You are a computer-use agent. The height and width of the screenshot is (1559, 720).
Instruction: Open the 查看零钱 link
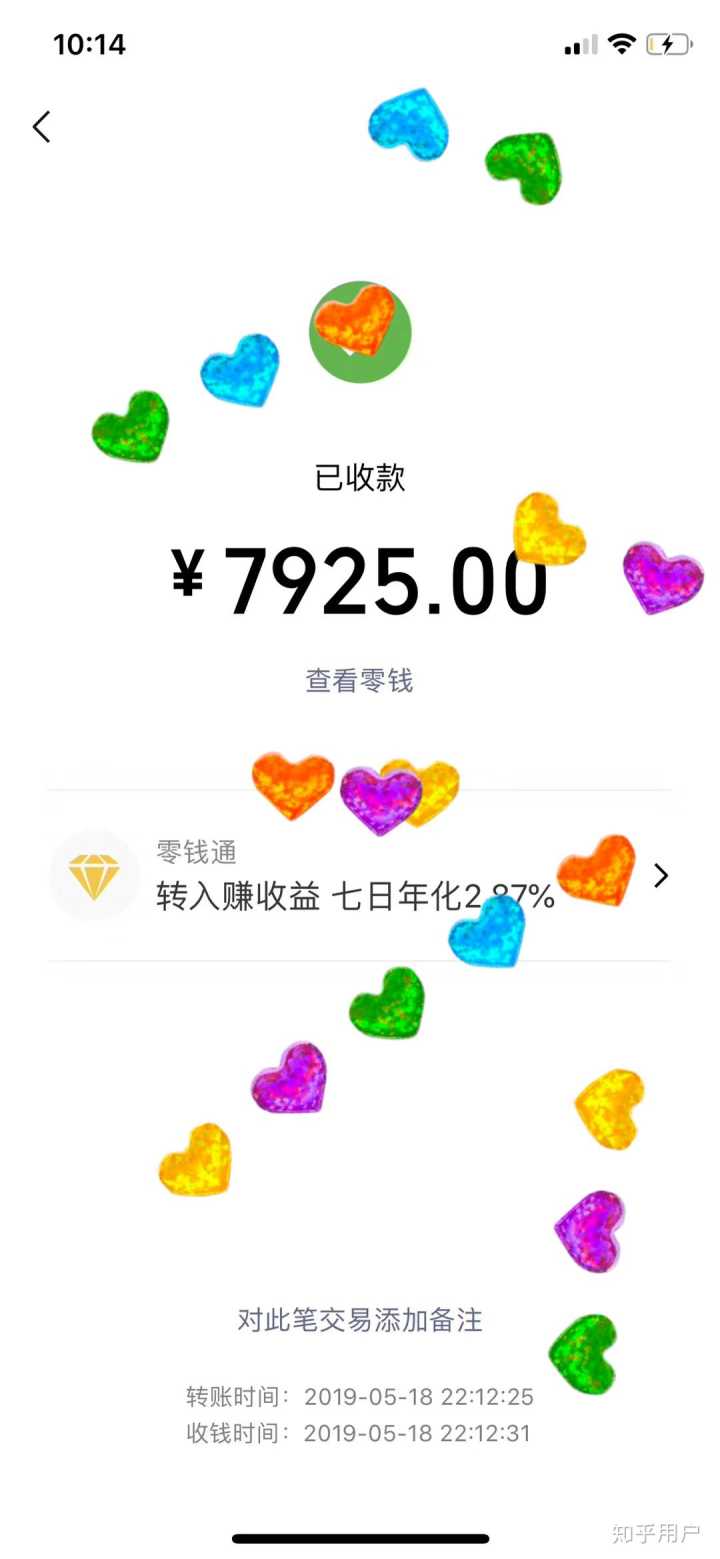[359, 681]
